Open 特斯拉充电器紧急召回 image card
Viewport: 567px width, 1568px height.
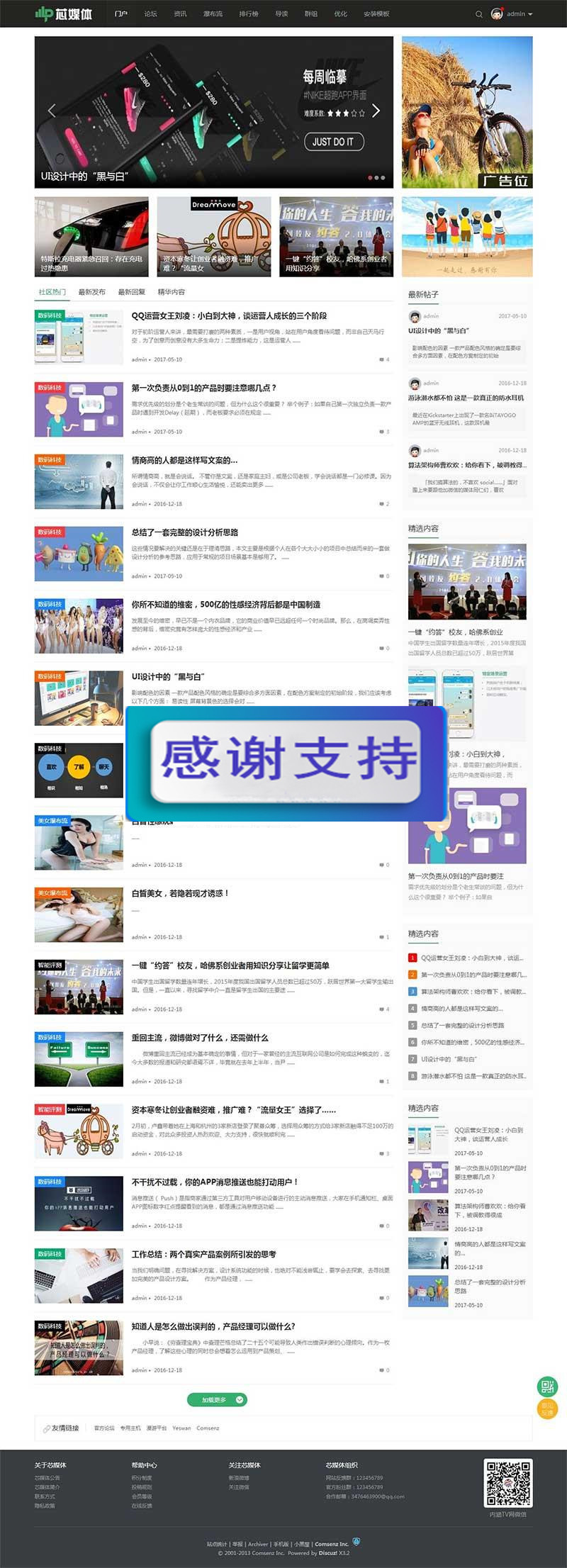point(91,237)
